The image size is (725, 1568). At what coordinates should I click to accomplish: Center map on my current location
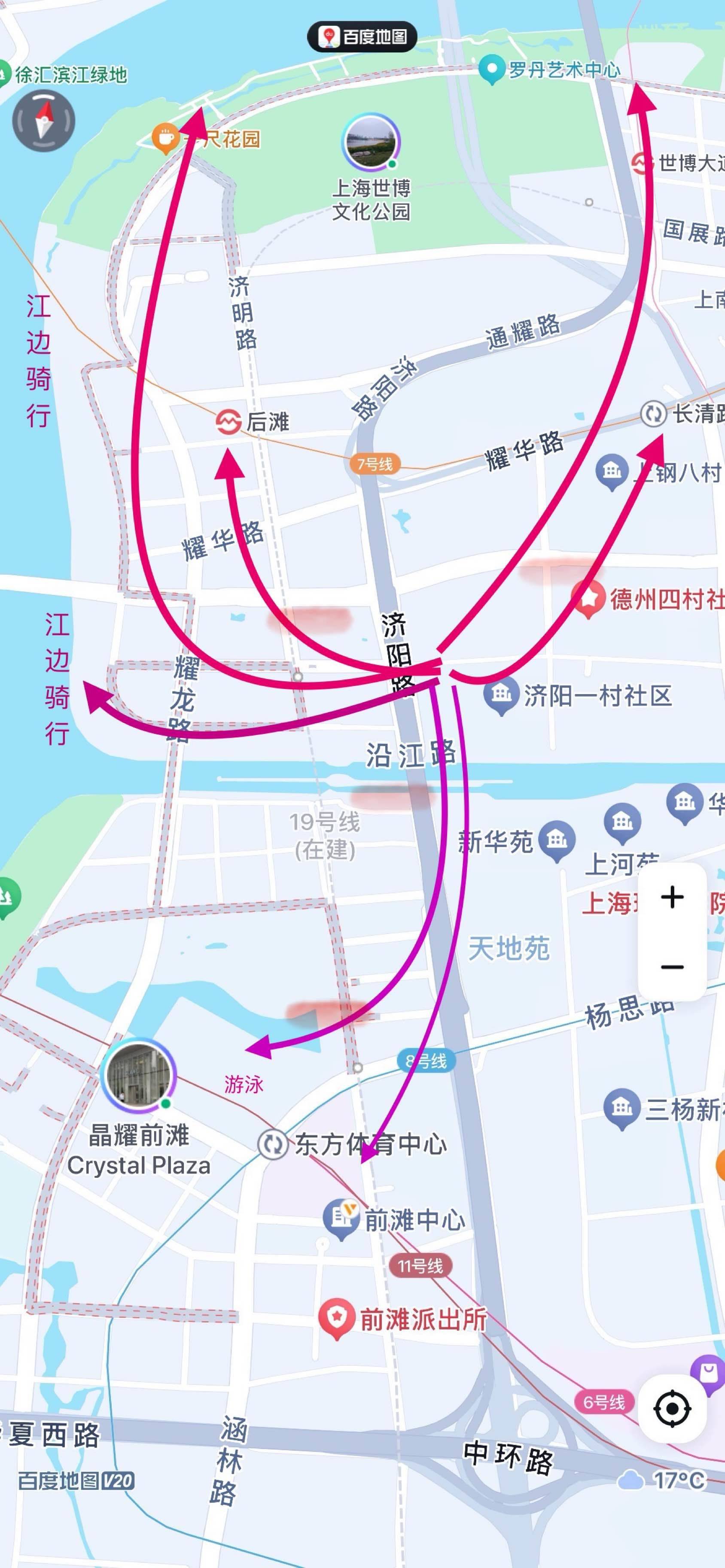tap(672, 1408)
